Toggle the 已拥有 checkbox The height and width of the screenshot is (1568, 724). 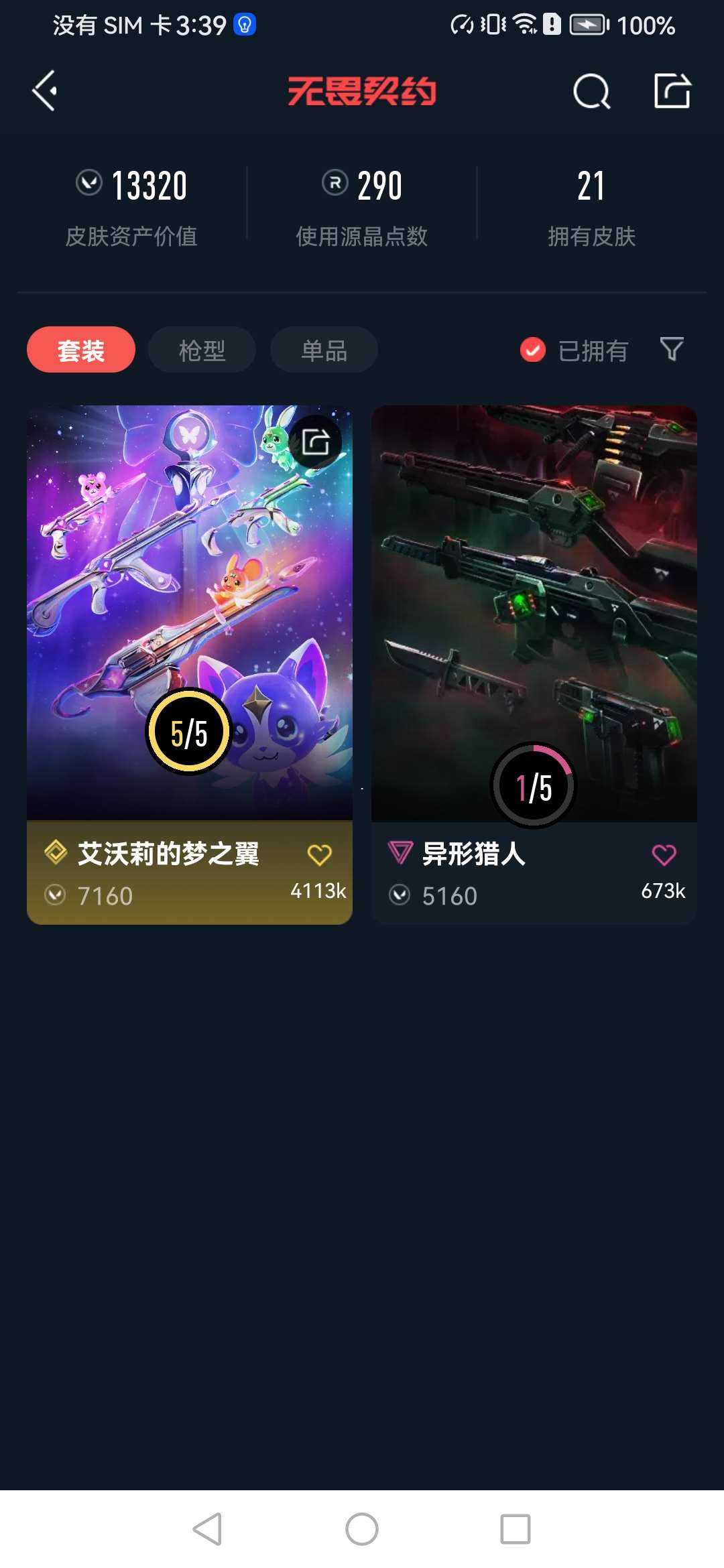click(533, 350)
